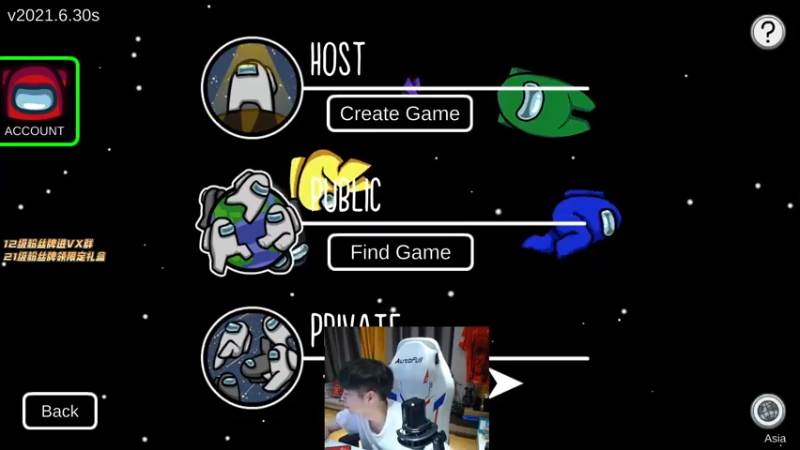The width and height of the screenshot is (800, 450).
Task: Tap Find Game under Public
Action: point(400,252)
